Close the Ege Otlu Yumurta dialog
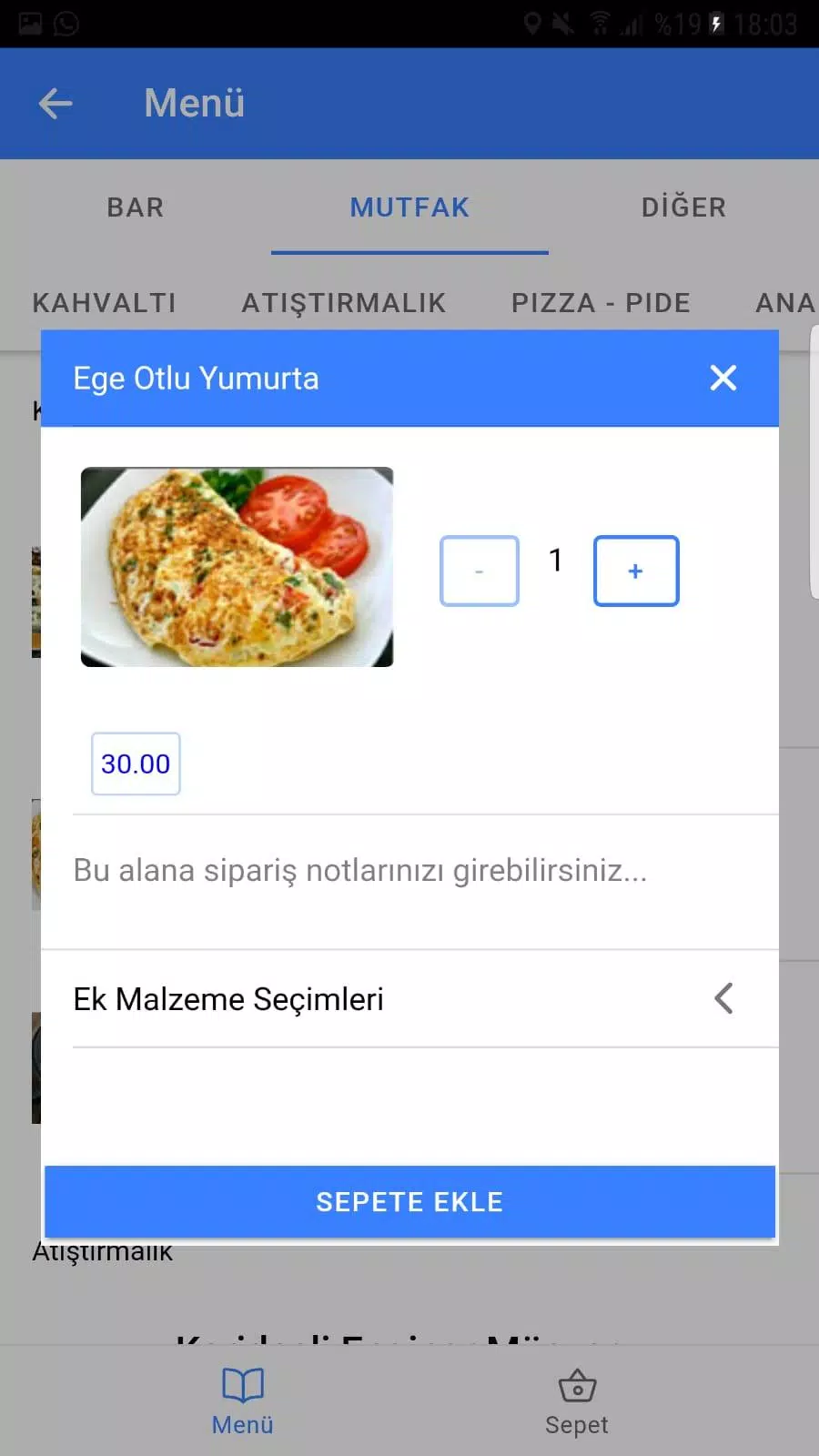Viewport: 819px width, 1456px height. click(x=723, y=378)
